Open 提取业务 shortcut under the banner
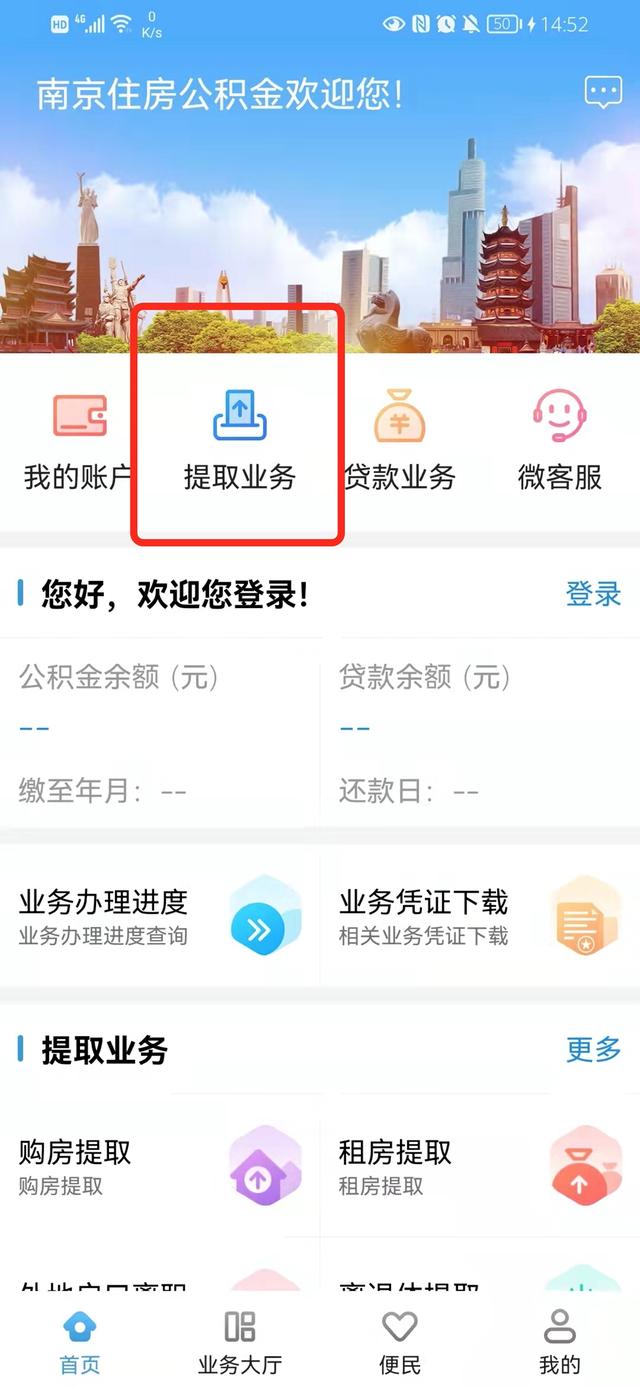The height and width of the screenshot is (1387, 640). click(239, 441)
